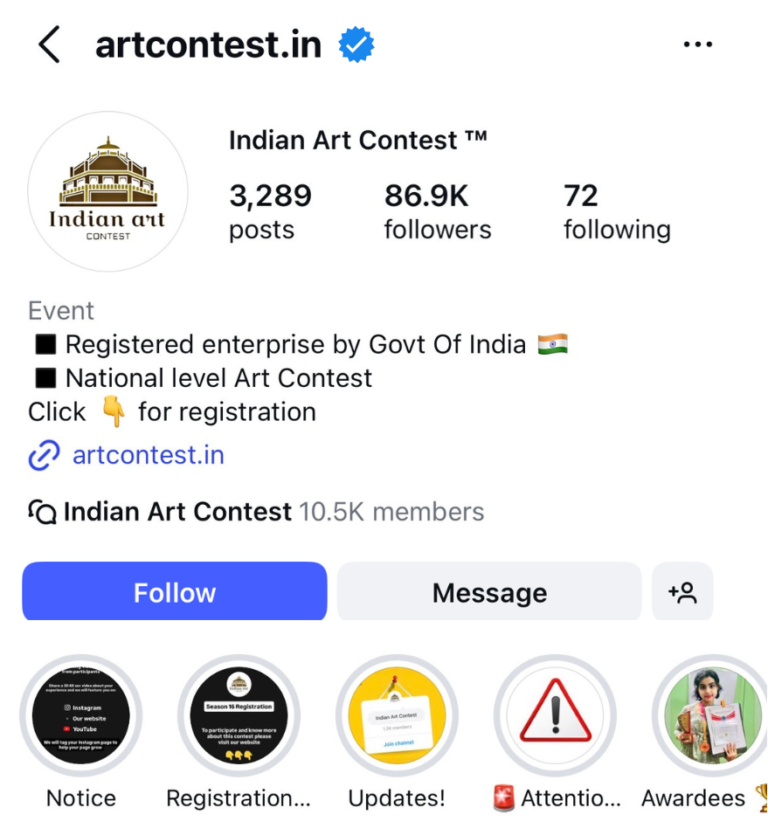View the Awardees story highlight
Image resolution: width=768 pixels, height=835 pixels.
(710, 716)
